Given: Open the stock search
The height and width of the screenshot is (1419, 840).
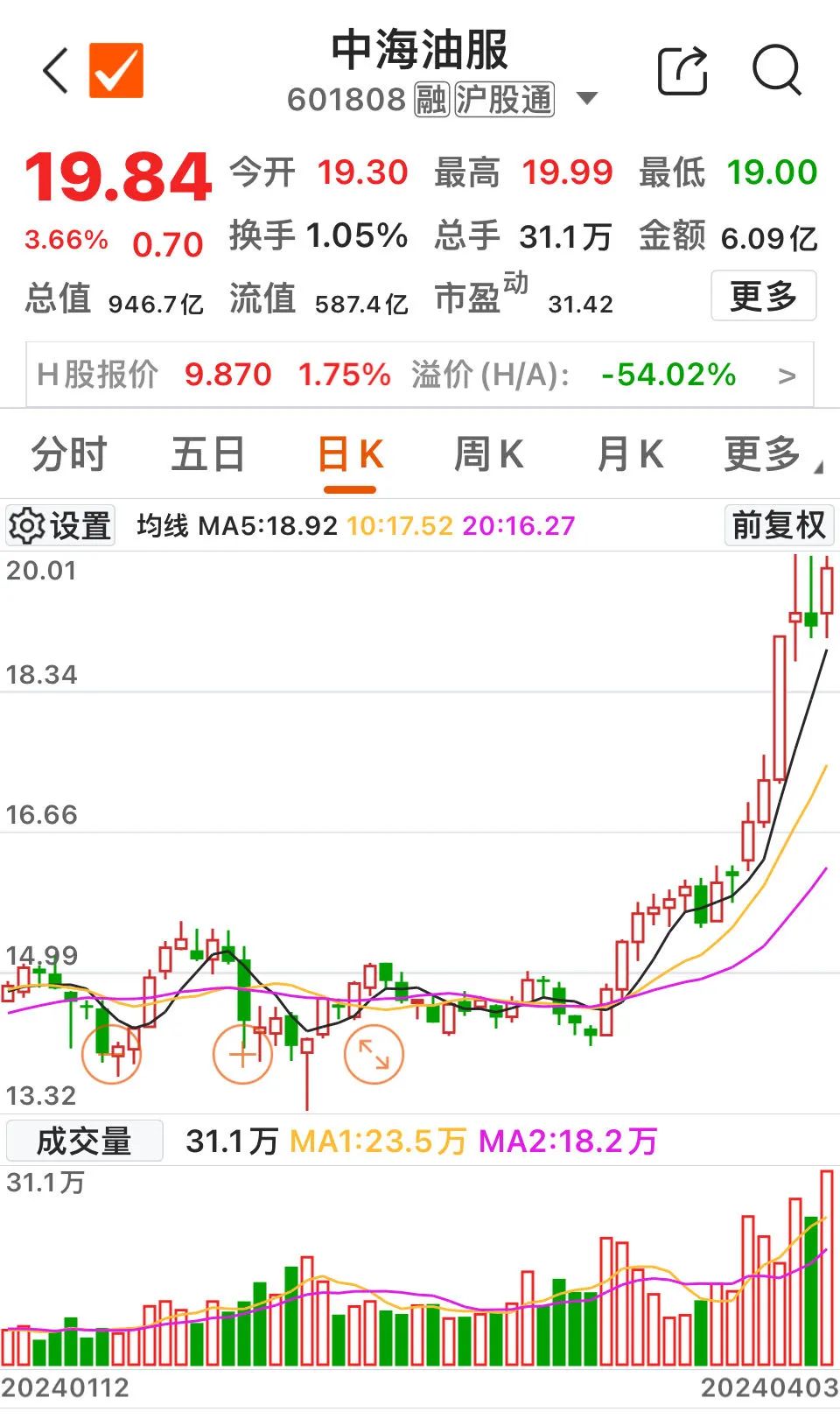Looking at the screenshot, I should coord(776,70).
